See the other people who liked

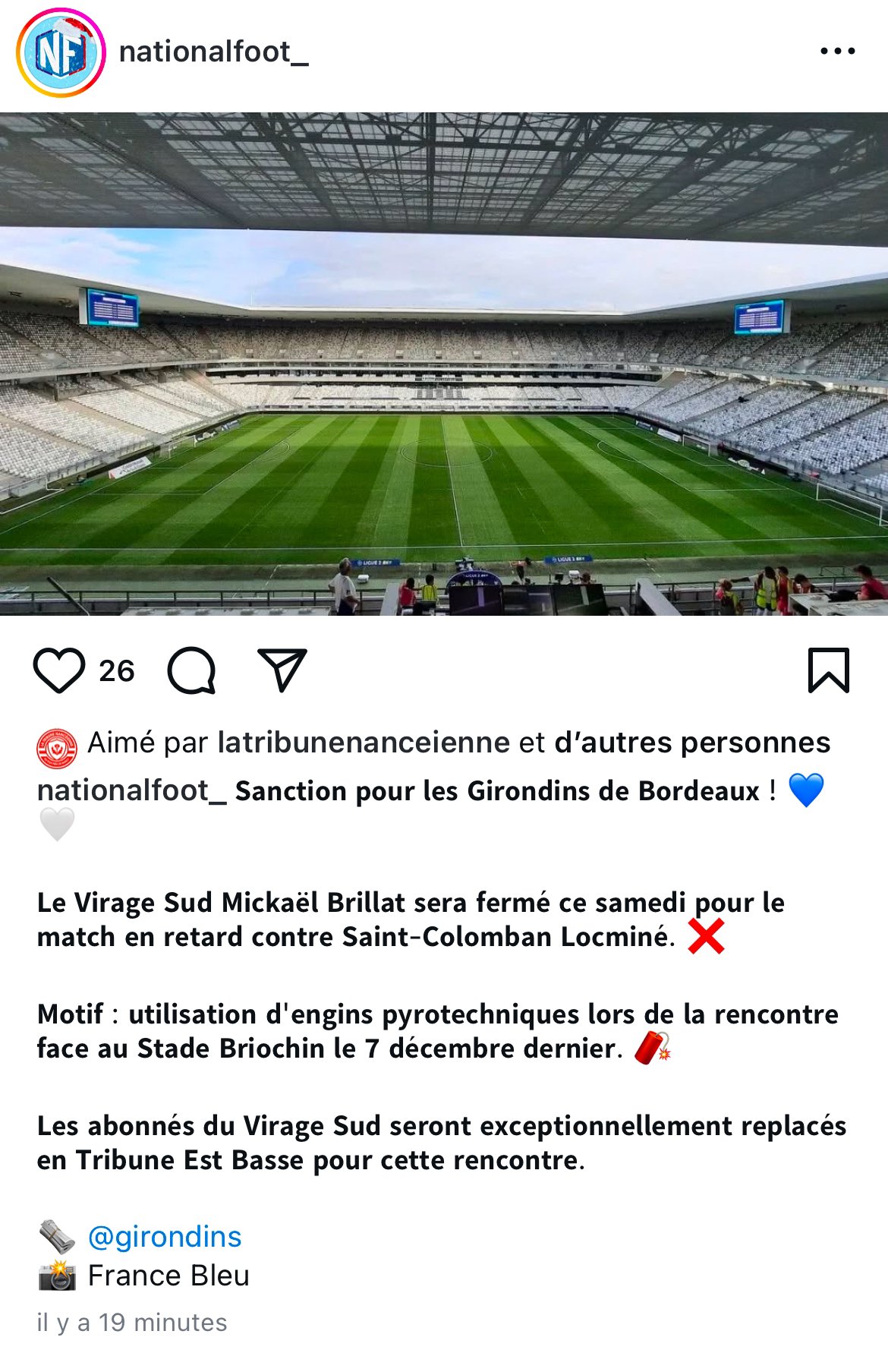[692, 743]
